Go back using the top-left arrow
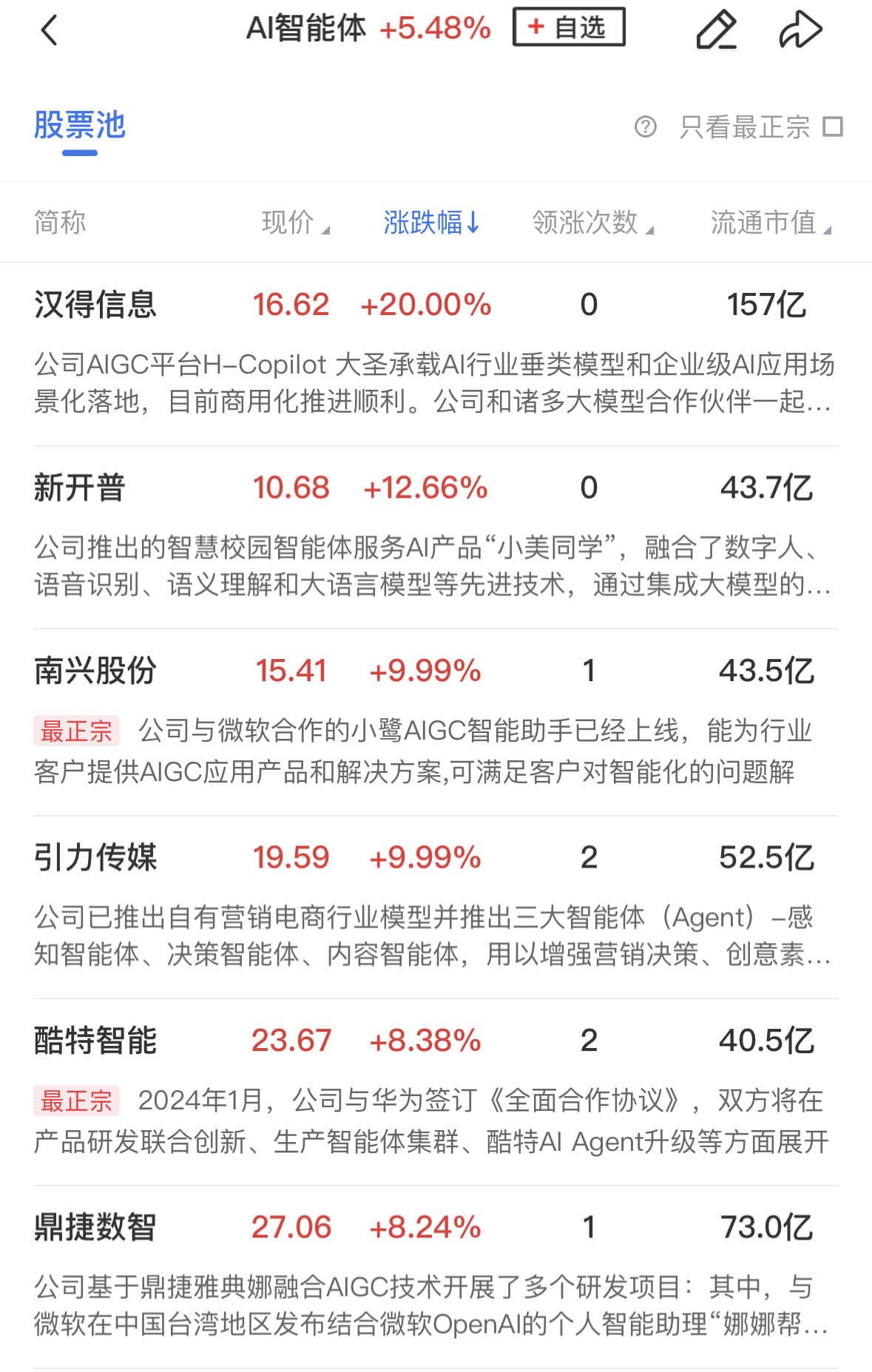The image size is (872, 1372). tap(49, 30)
